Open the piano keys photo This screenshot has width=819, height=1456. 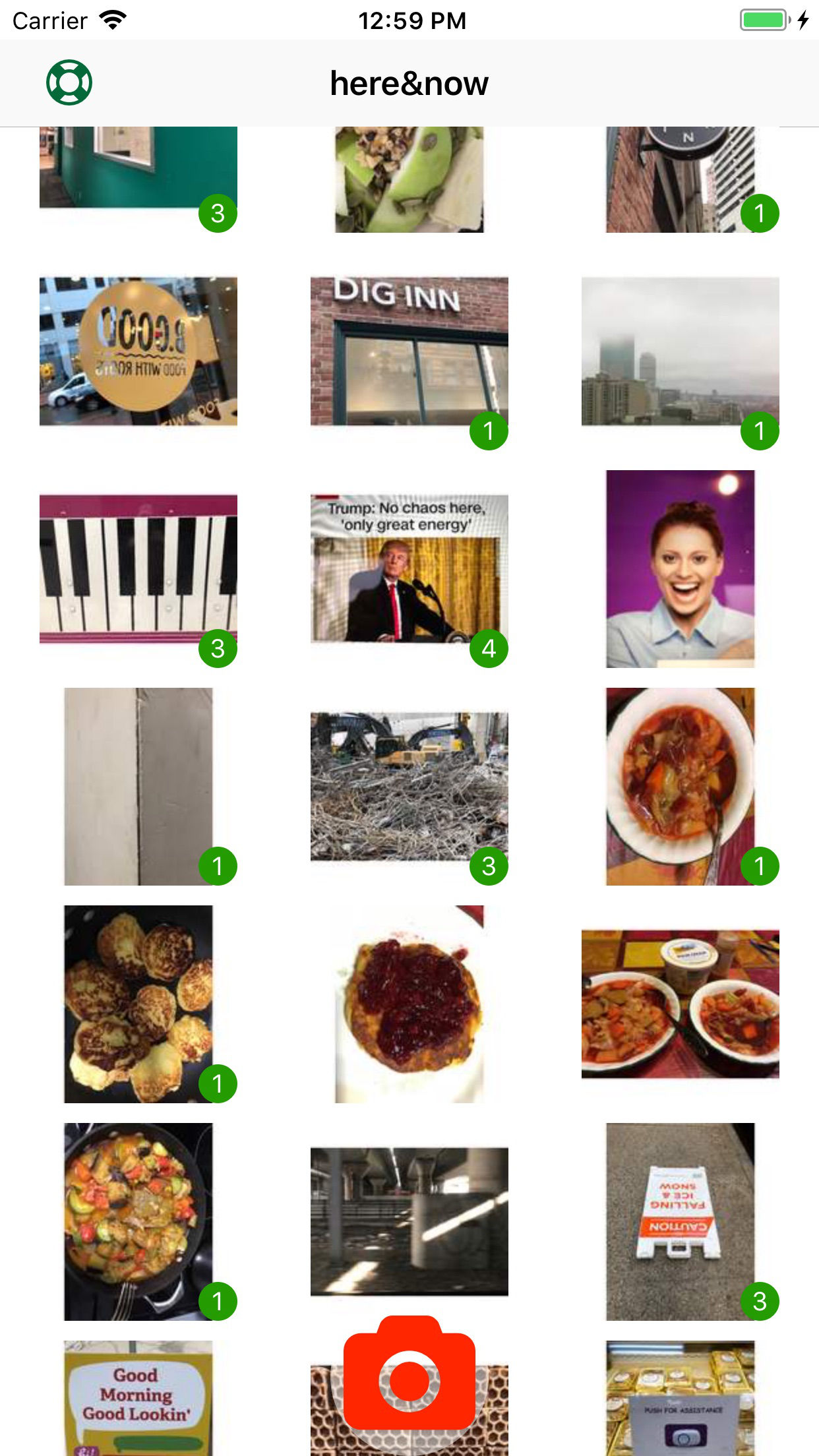138,568
